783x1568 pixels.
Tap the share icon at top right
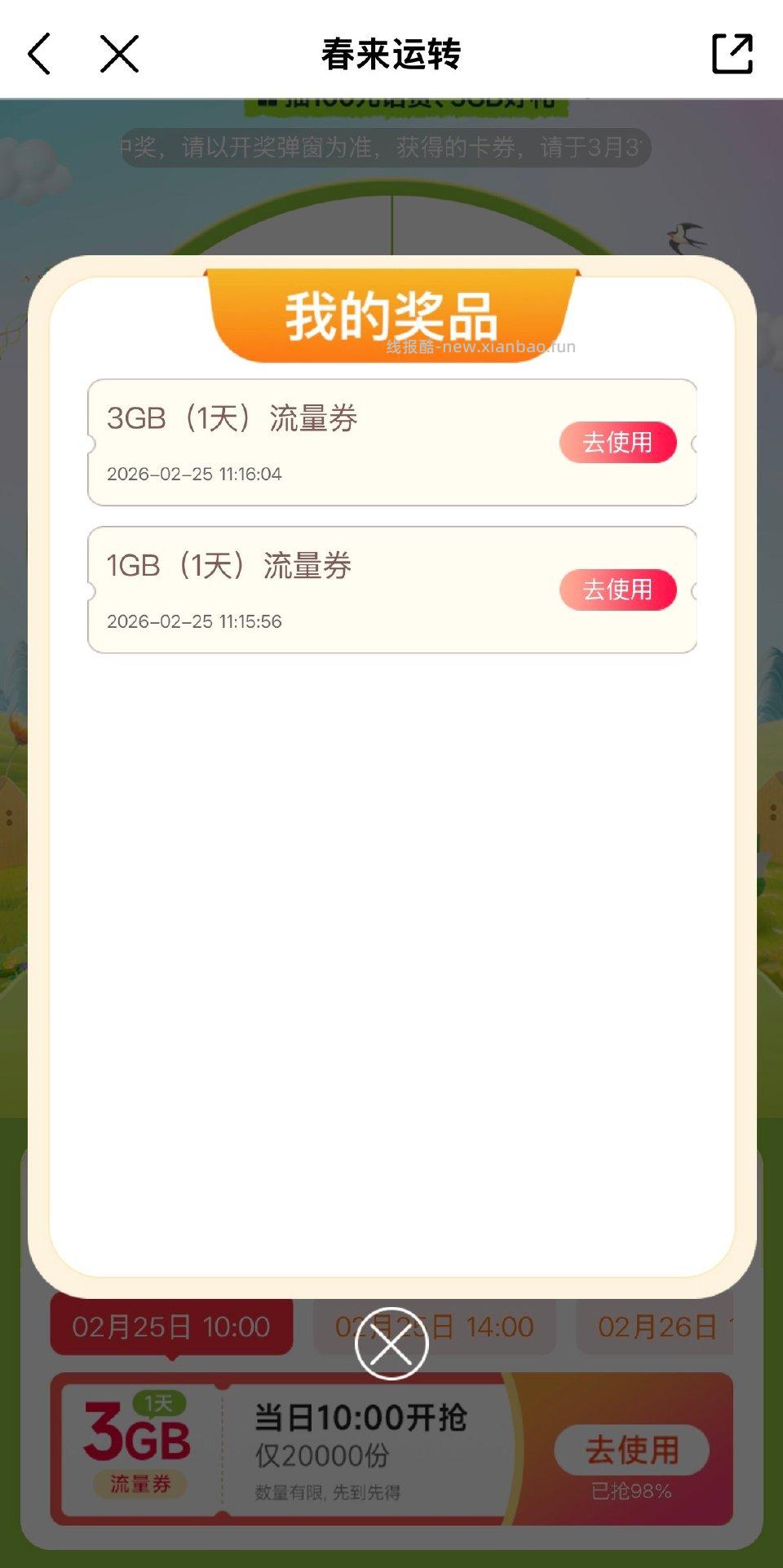732,52
